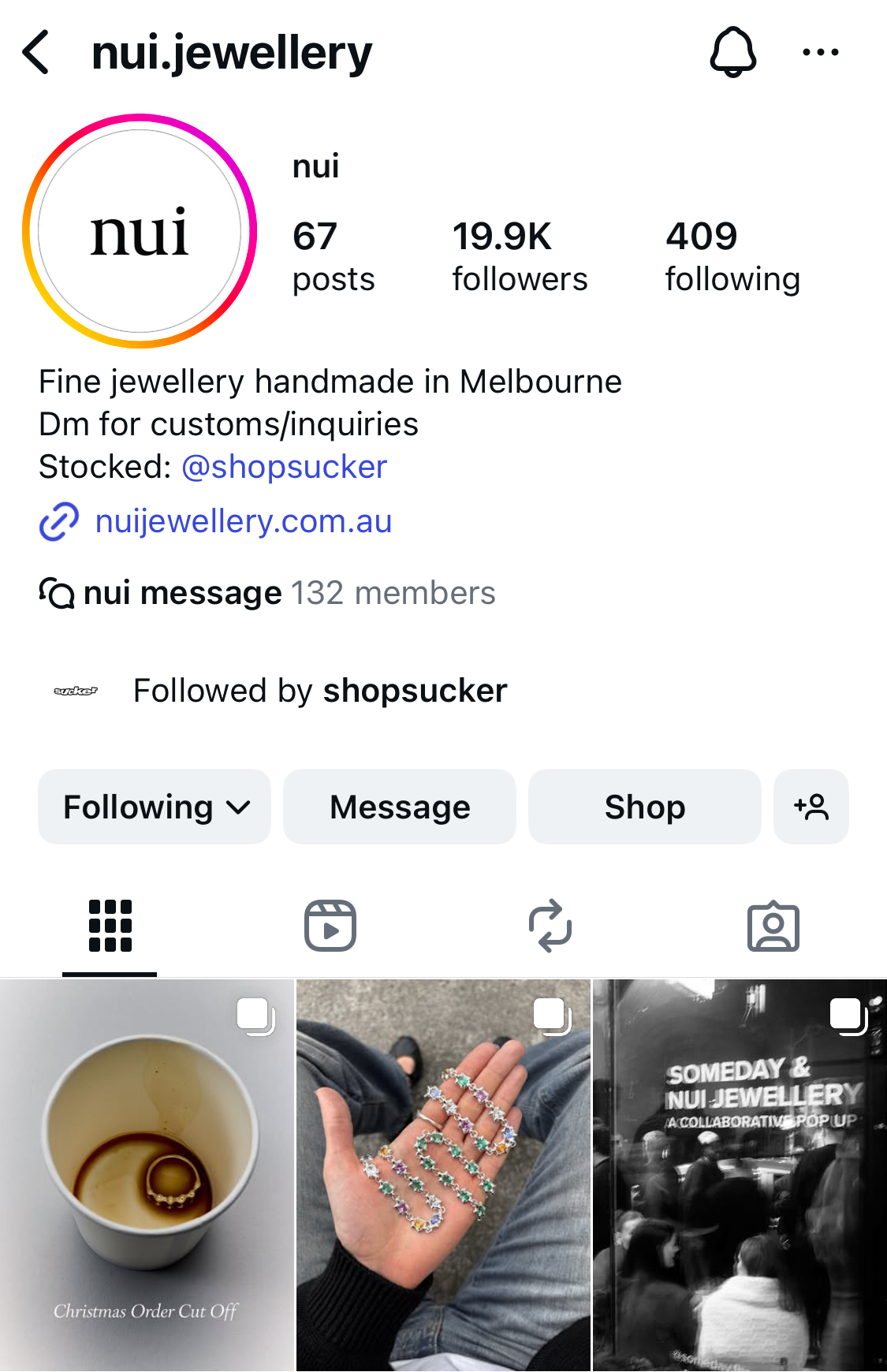Go back from nui.jewellery profile
The height and width of the screenshot is (1372, 887).
pos(36,53)
